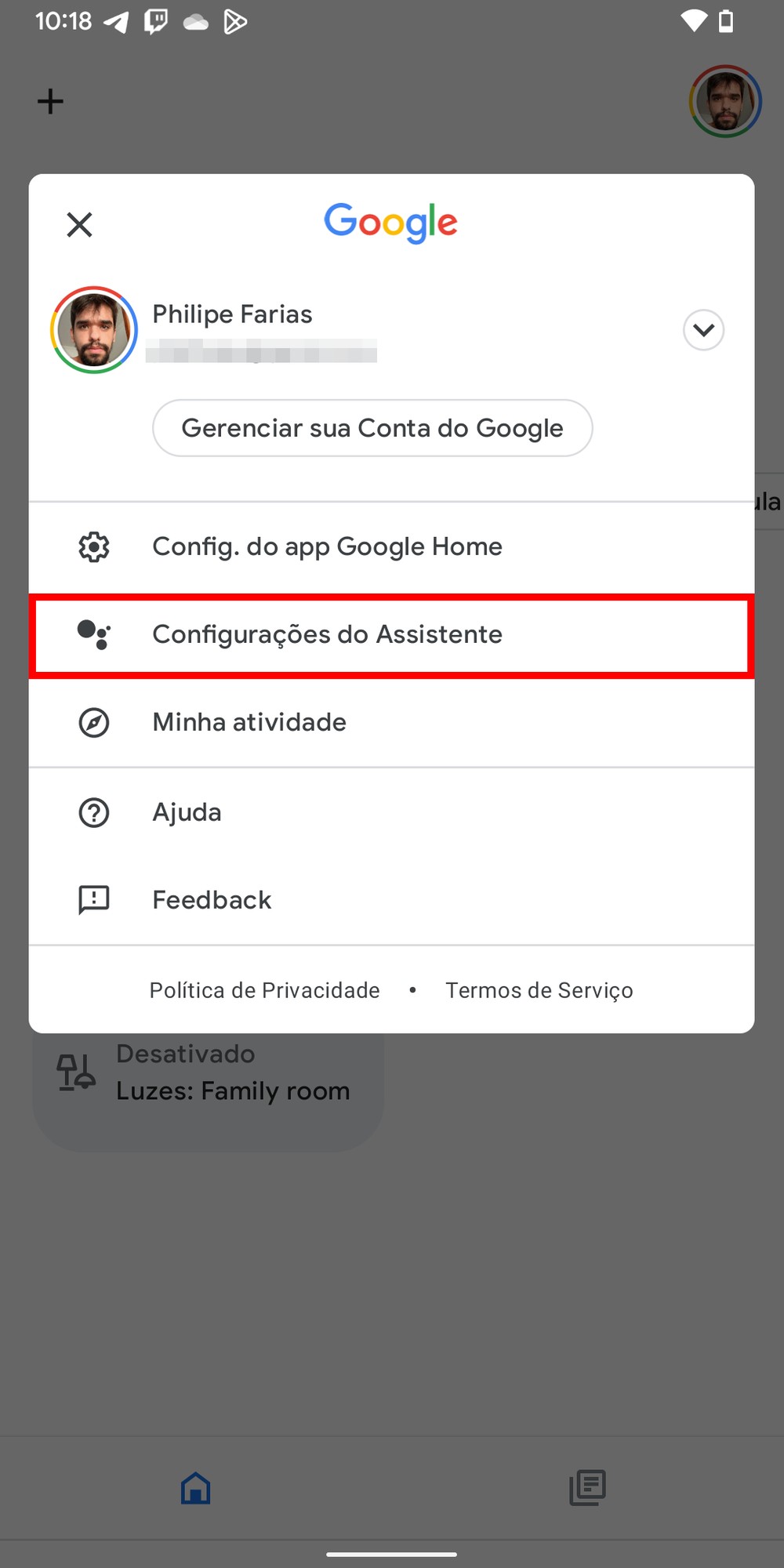Image resolution: width=784 pixels, height=1568 pixels.
Task: Open Termos de Serviço link
Action: (x=539, y=990)
